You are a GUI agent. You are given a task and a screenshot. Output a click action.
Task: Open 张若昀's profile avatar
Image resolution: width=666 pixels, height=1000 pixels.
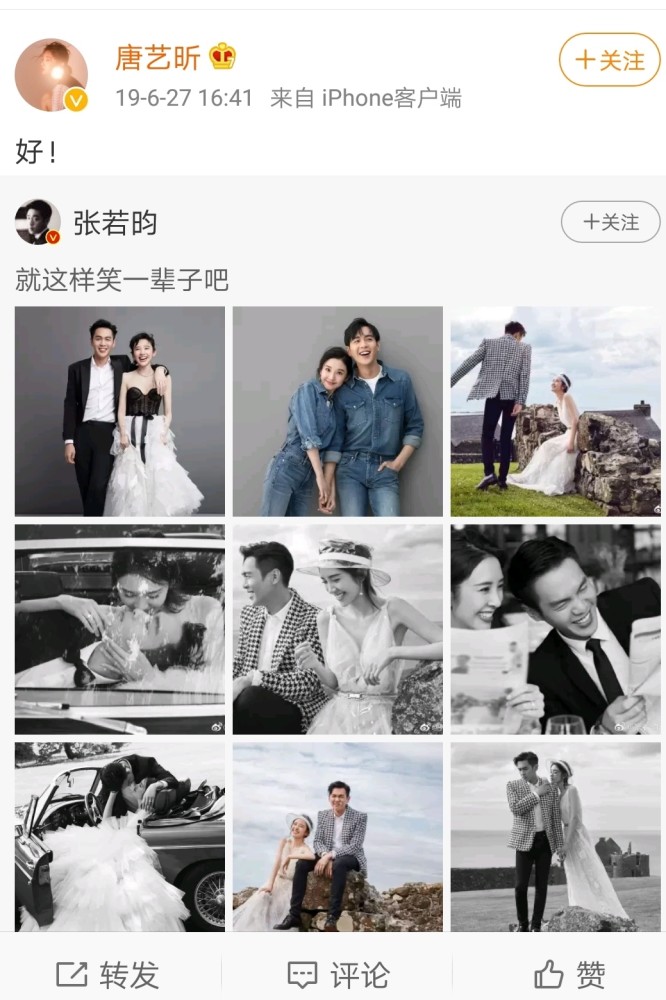coord(38,222)
